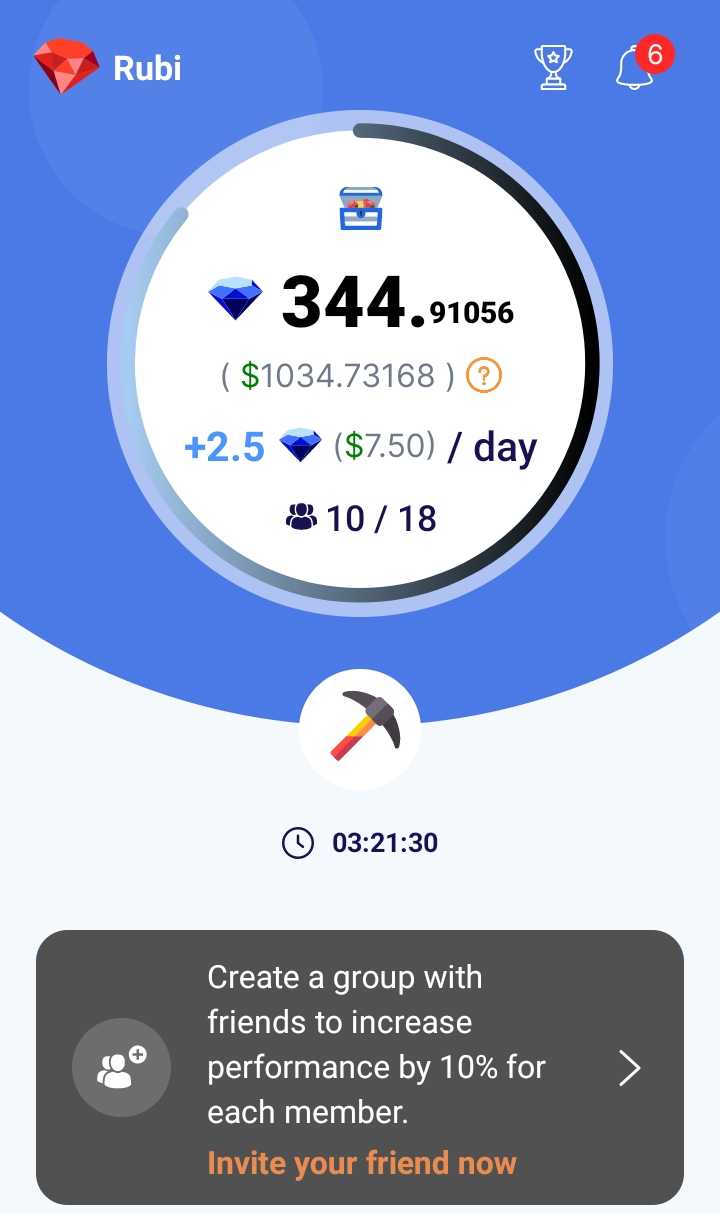Tap the 10 / 18 team members count

[361, 518]
